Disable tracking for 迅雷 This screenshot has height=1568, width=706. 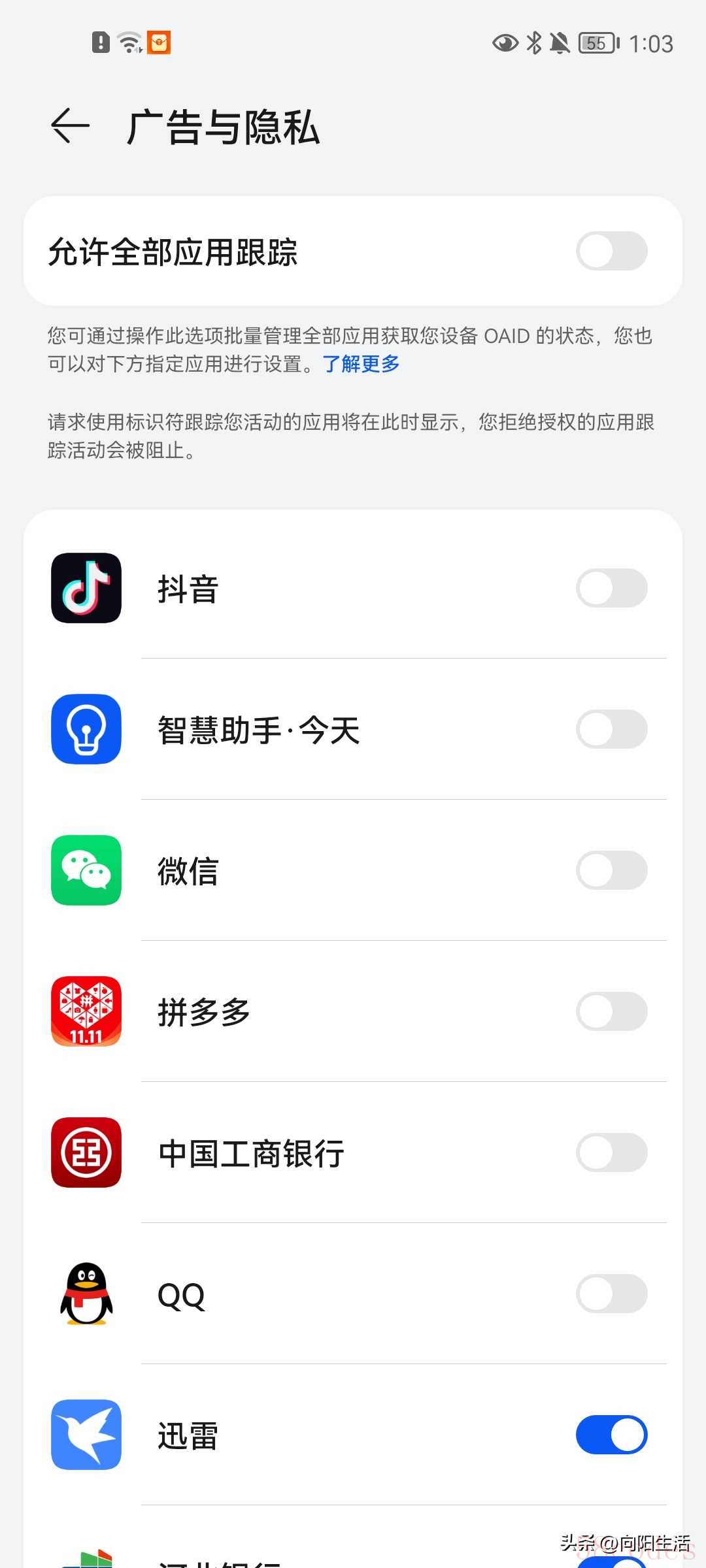pos(611,1435)
